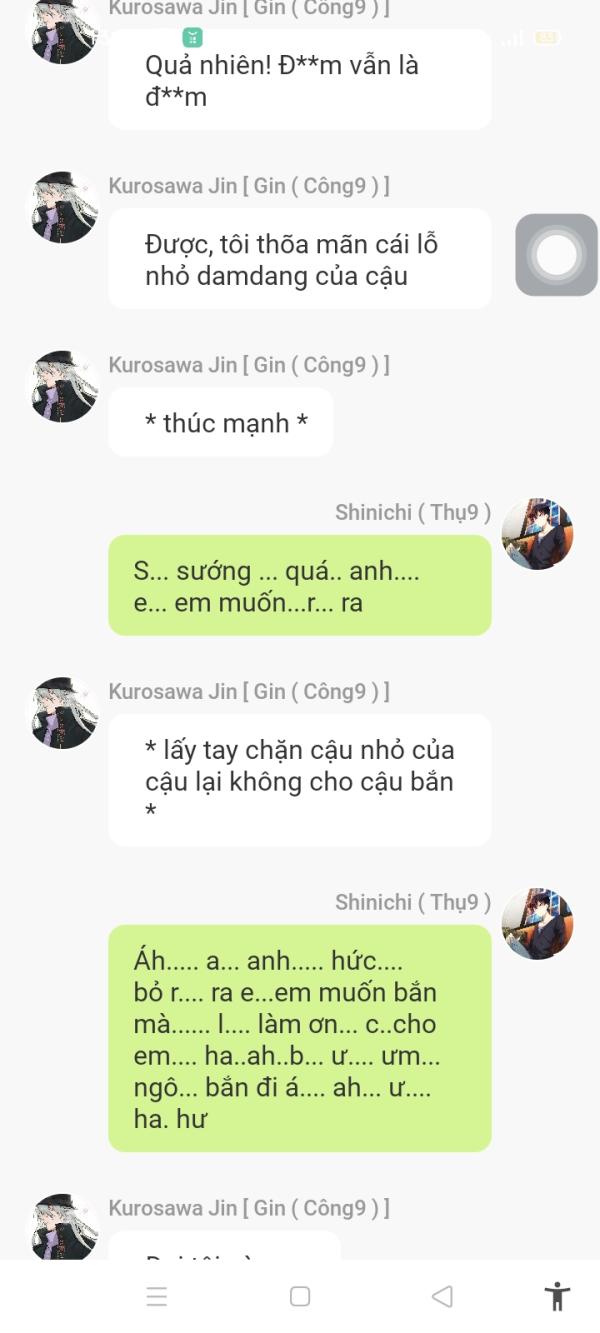Navigate back with the system arrow
Screen dimensions: 600x1333
442,1297
